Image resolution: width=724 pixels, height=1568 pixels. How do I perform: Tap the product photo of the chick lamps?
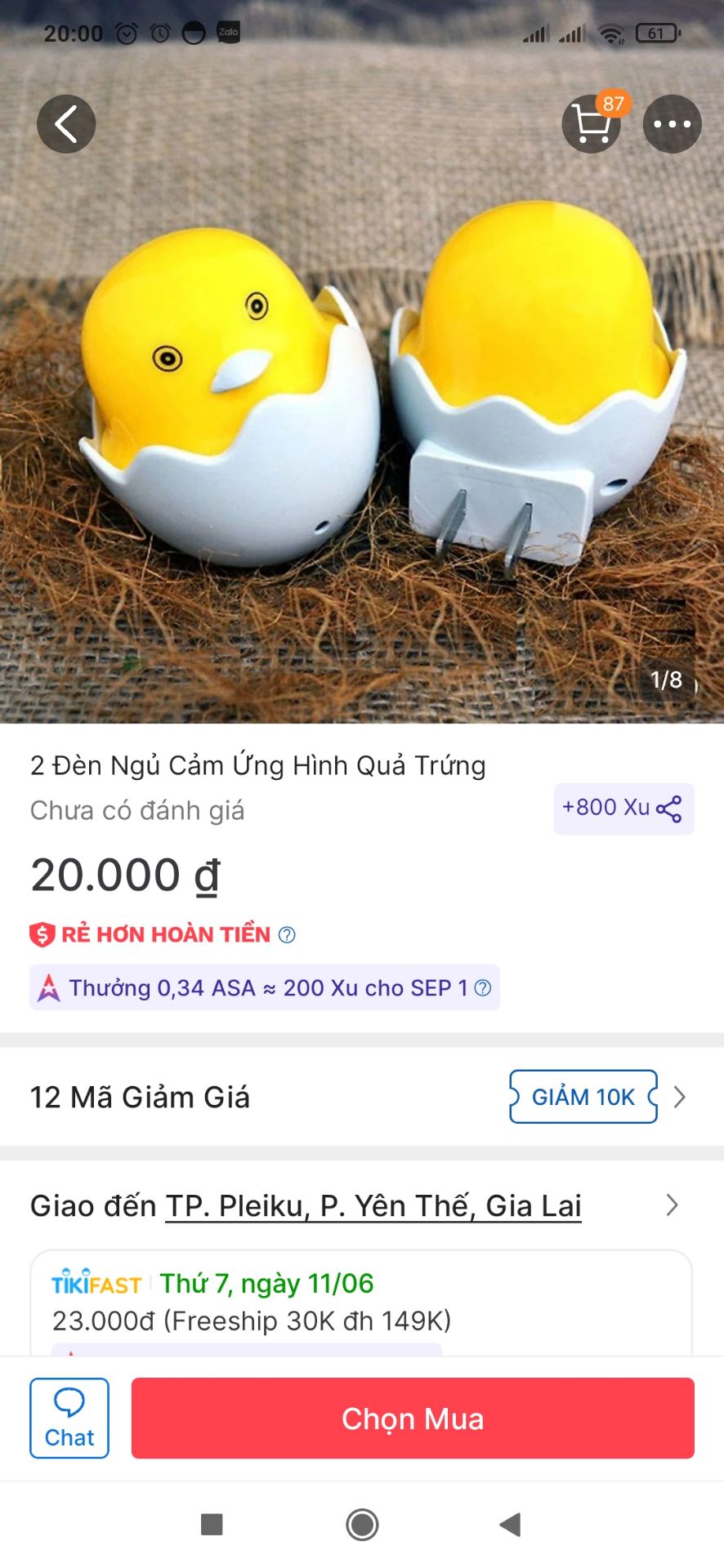(x=362, y=392)
